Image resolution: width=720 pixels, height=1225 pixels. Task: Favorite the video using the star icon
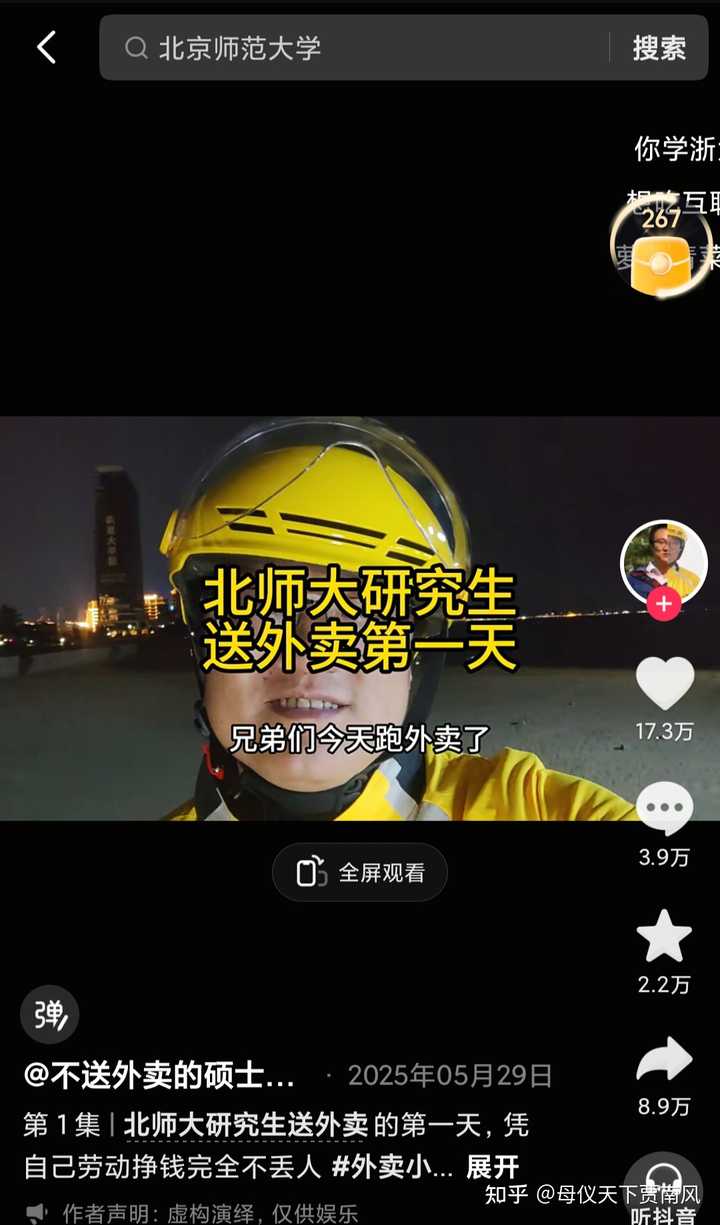pos(664,937)
